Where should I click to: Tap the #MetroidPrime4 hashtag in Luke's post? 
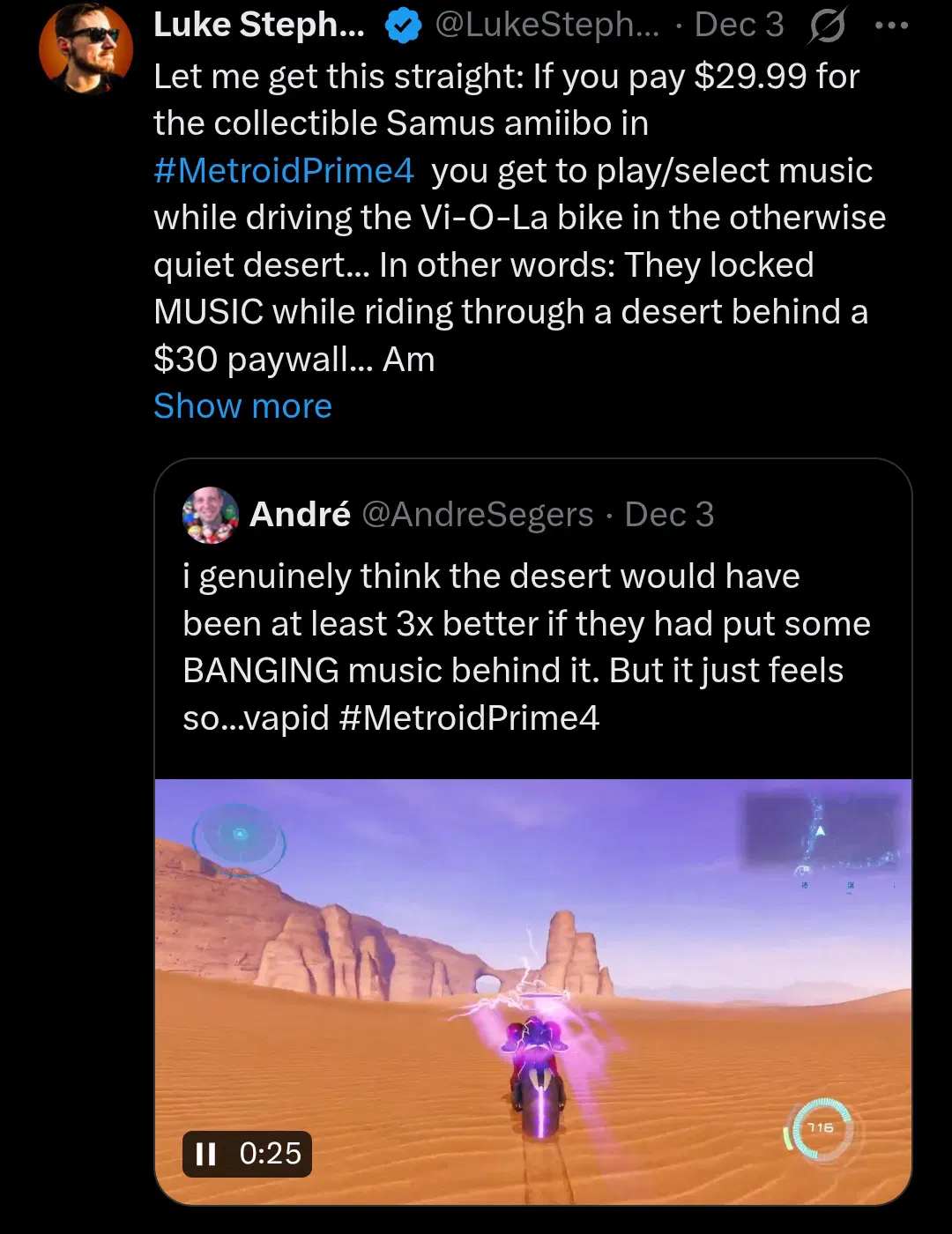[283, 170]
